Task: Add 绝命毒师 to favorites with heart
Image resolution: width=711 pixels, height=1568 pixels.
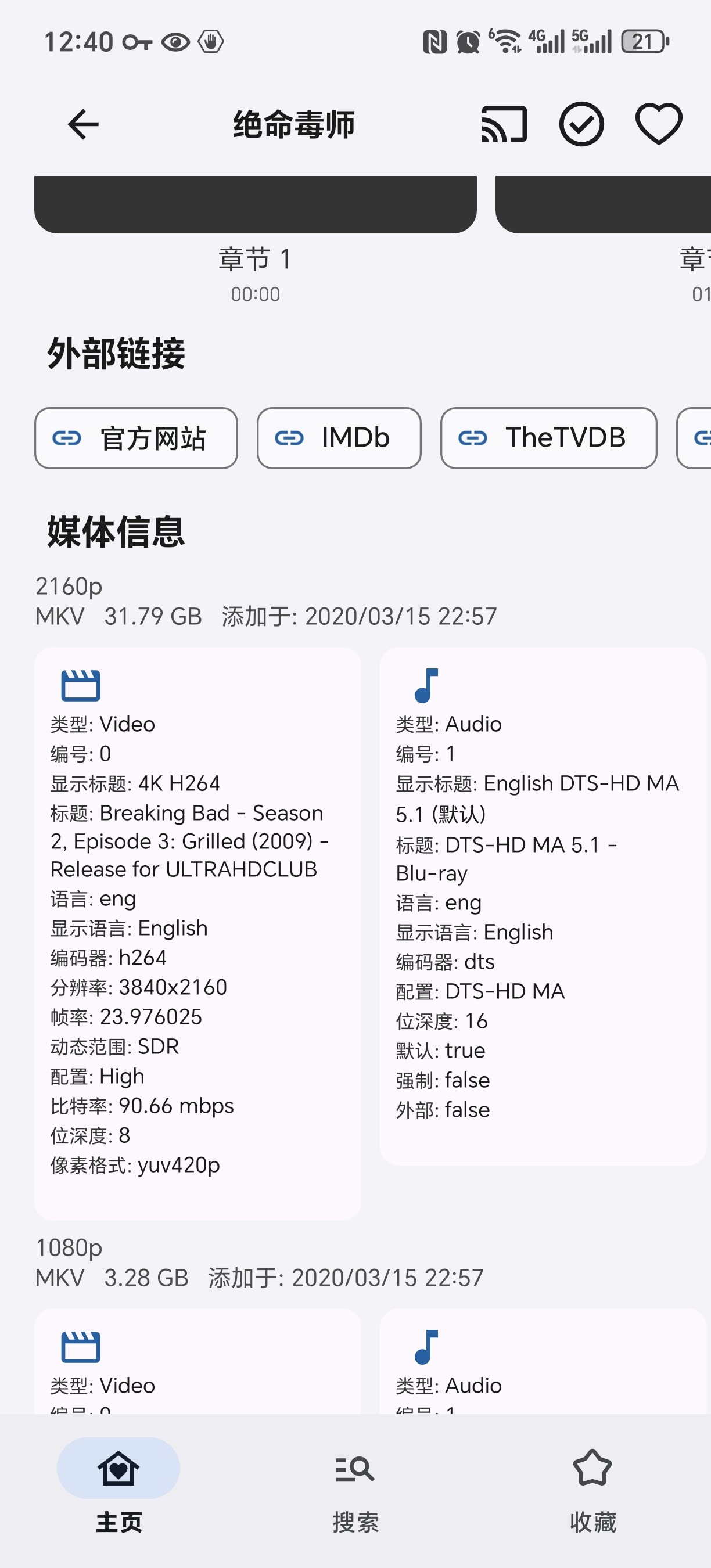Action: pos(659,124)
